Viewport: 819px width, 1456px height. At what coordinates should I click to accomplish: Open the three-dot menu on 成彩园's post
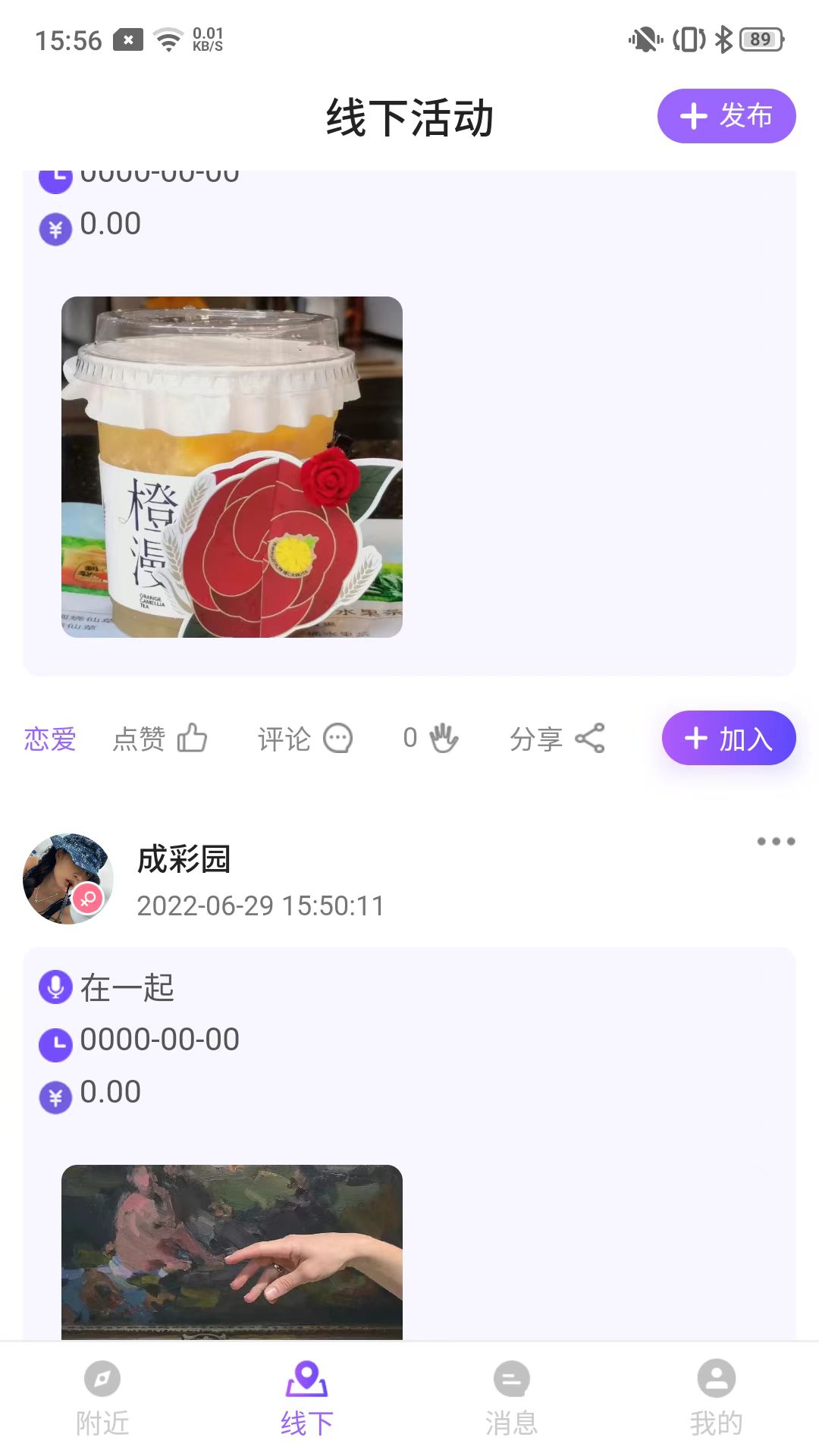777,841
